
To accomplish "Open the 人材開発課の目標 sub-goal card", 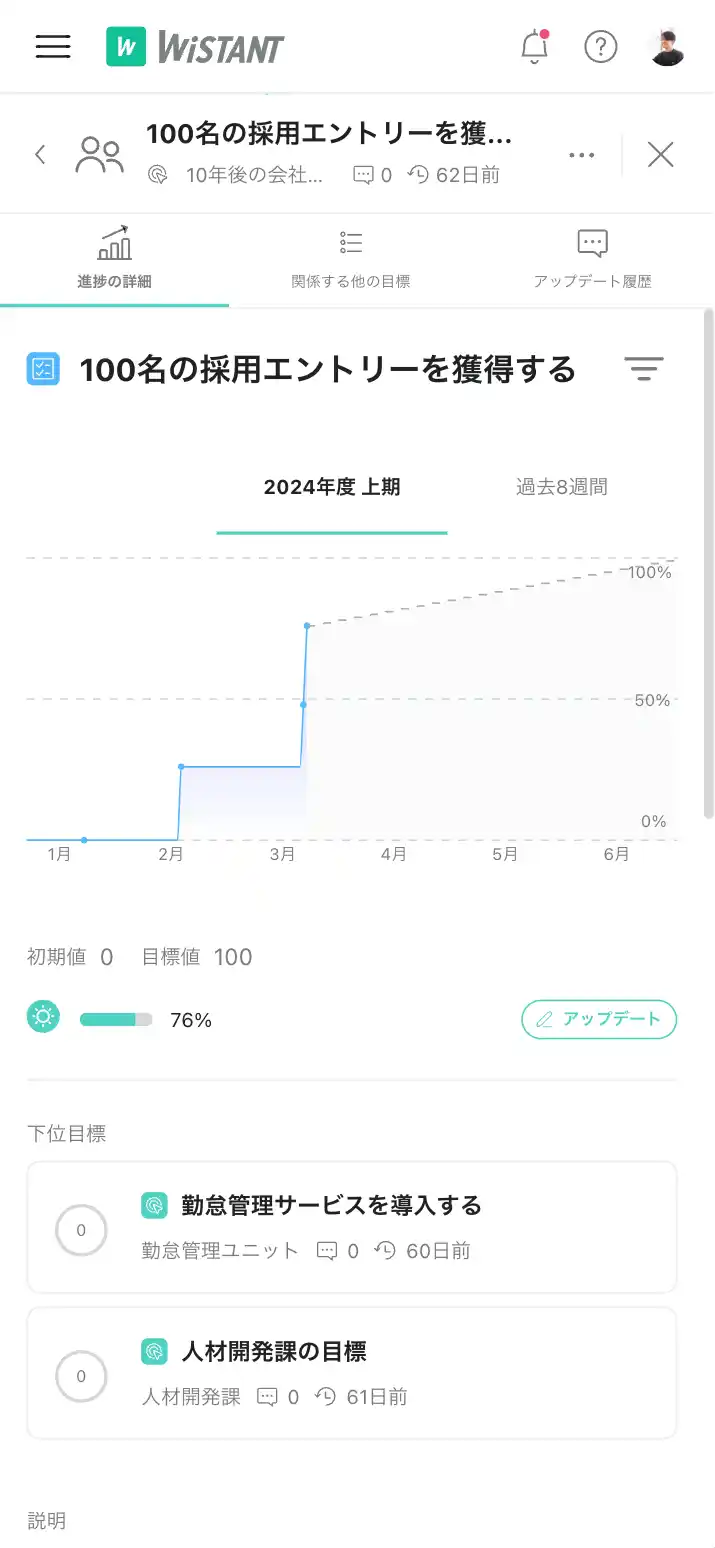I will click(352, 1373).
